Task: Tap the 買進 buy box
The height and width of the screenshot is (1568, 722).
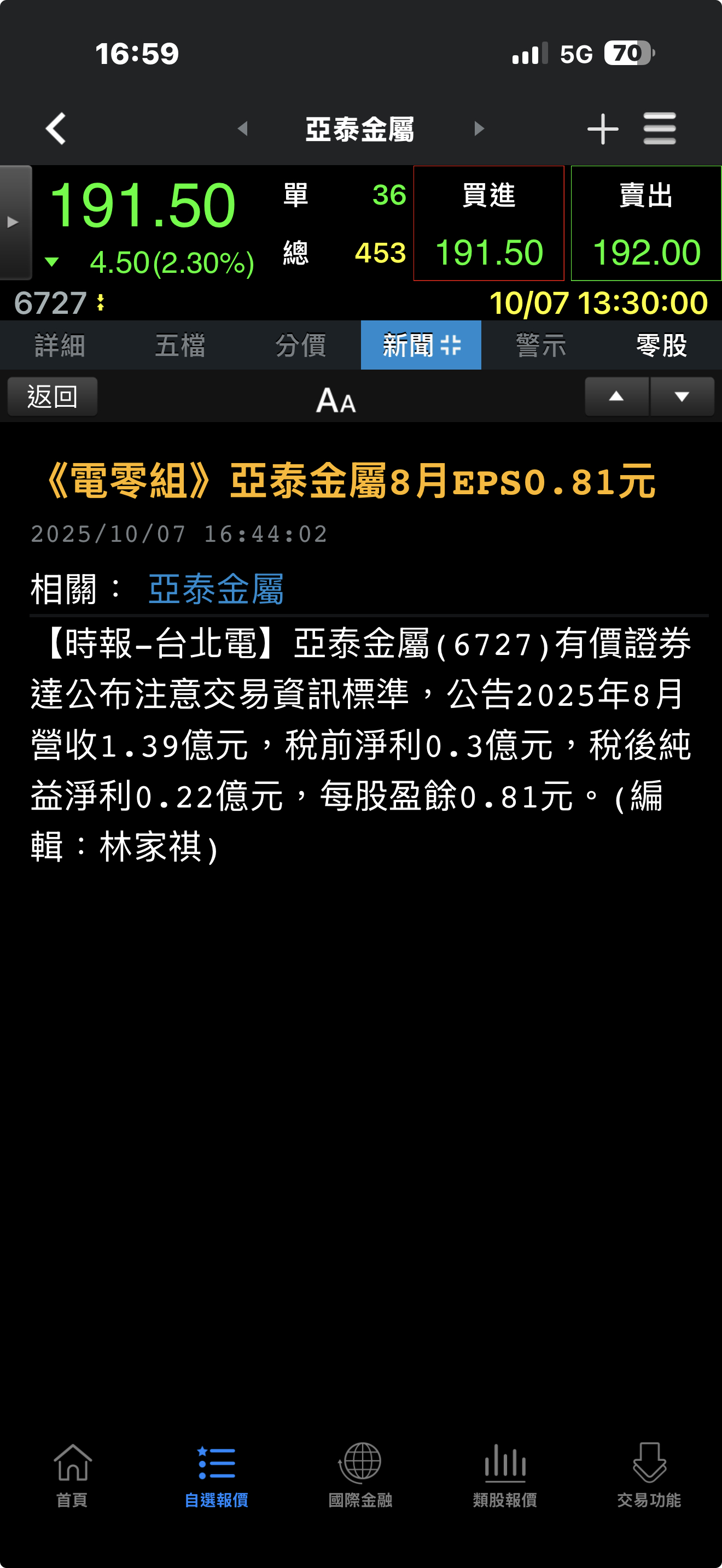Action: click(x=489, y=224)
